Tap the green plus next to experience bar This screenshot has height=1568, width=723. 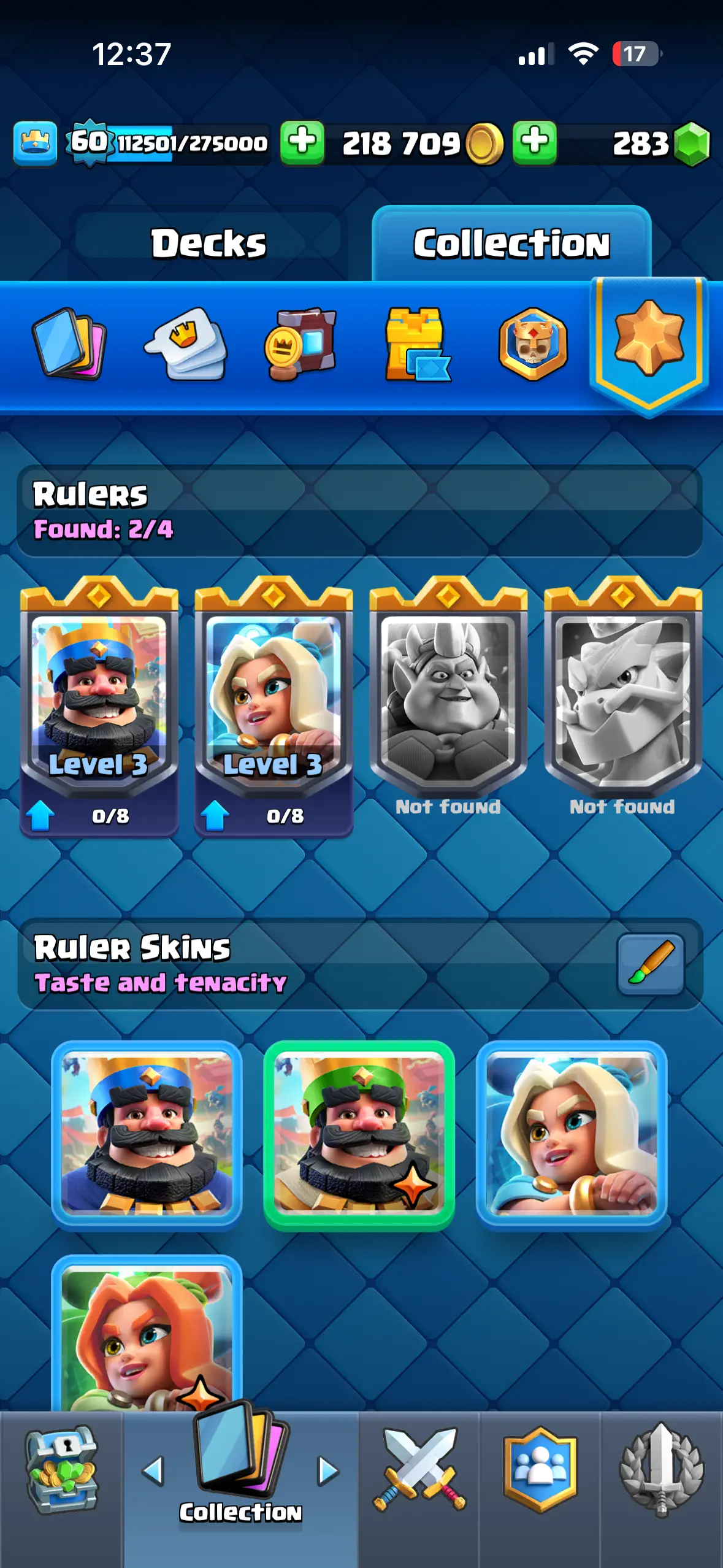point(302,142)
